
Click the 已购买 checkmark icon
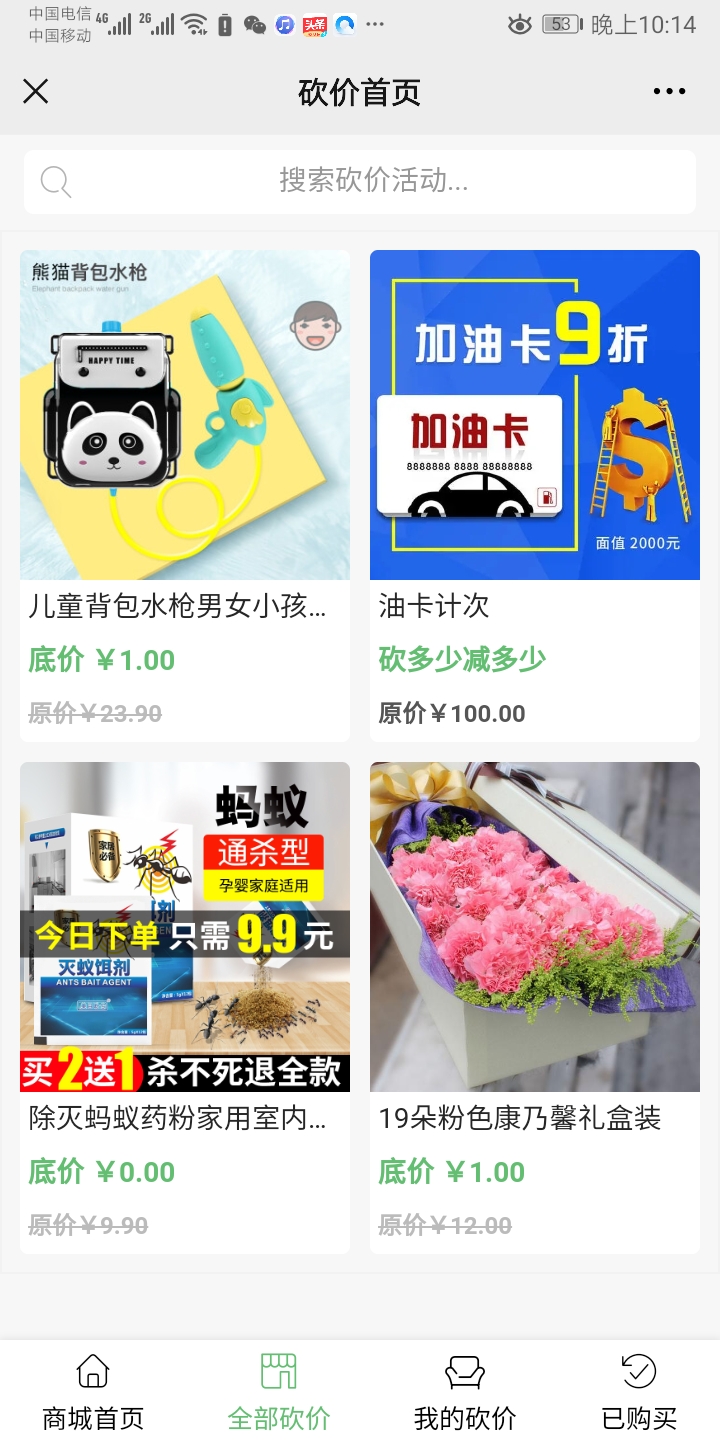pos(637,1373)
